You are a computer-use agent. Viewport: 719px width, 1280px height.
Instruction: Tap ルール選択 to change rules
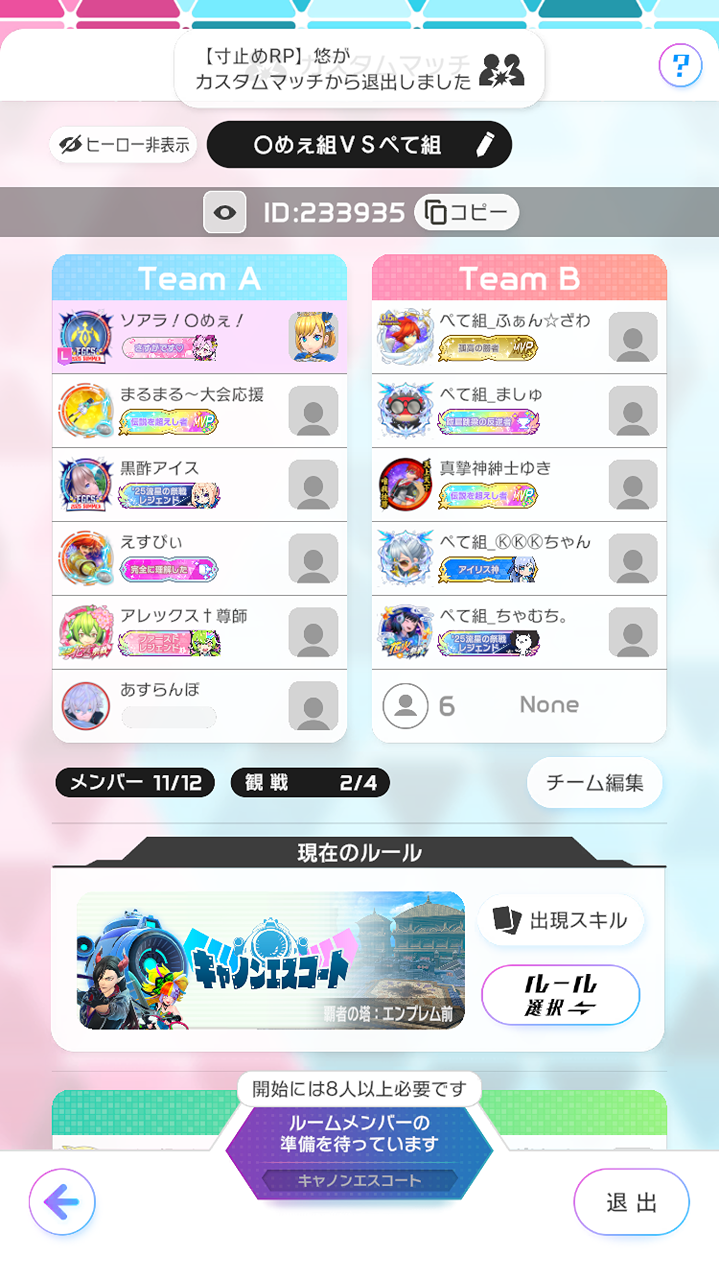tap(560, 995)
